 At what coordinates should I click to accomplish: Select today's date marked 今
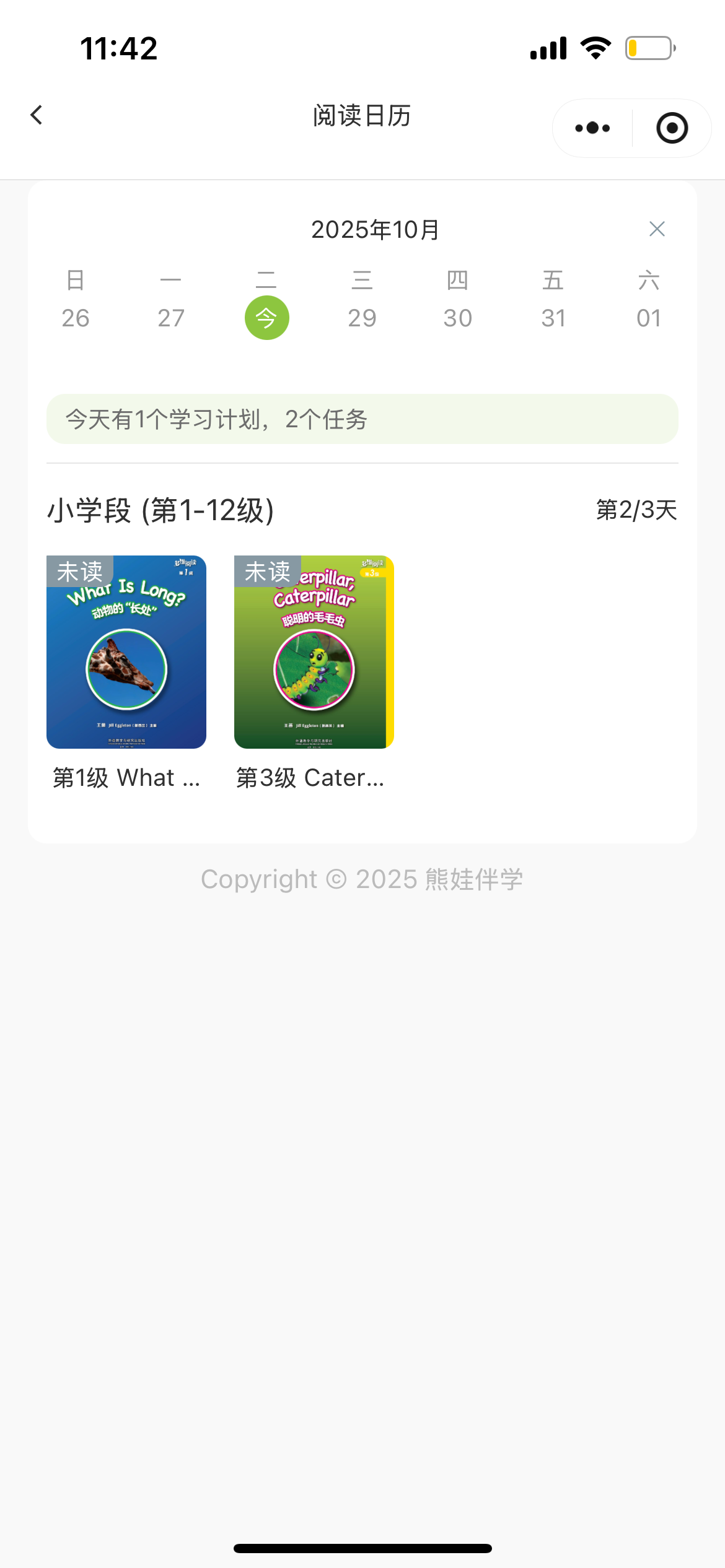pos(266,317)
